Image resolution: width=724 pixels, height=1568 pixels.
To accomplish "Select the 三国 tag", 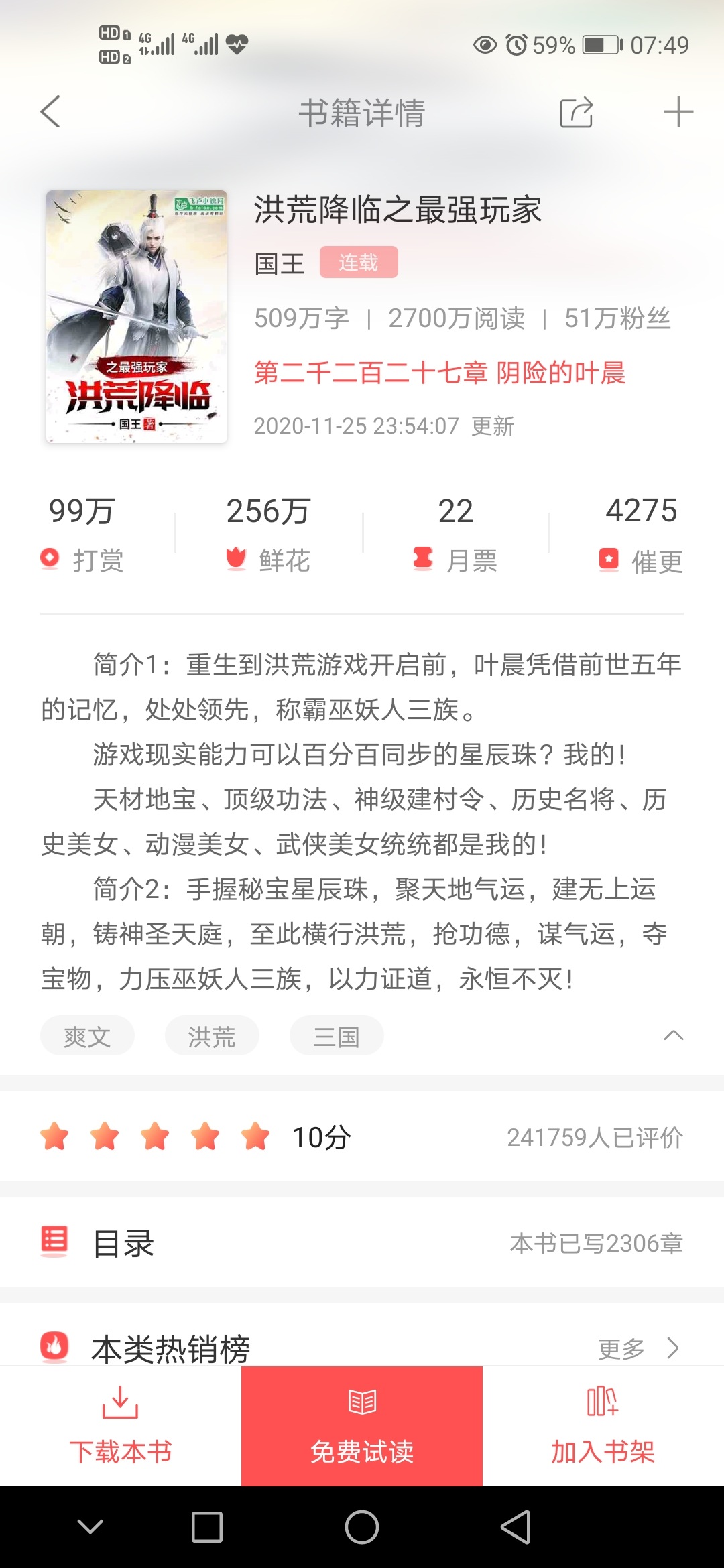I will tap(337, 1037).
